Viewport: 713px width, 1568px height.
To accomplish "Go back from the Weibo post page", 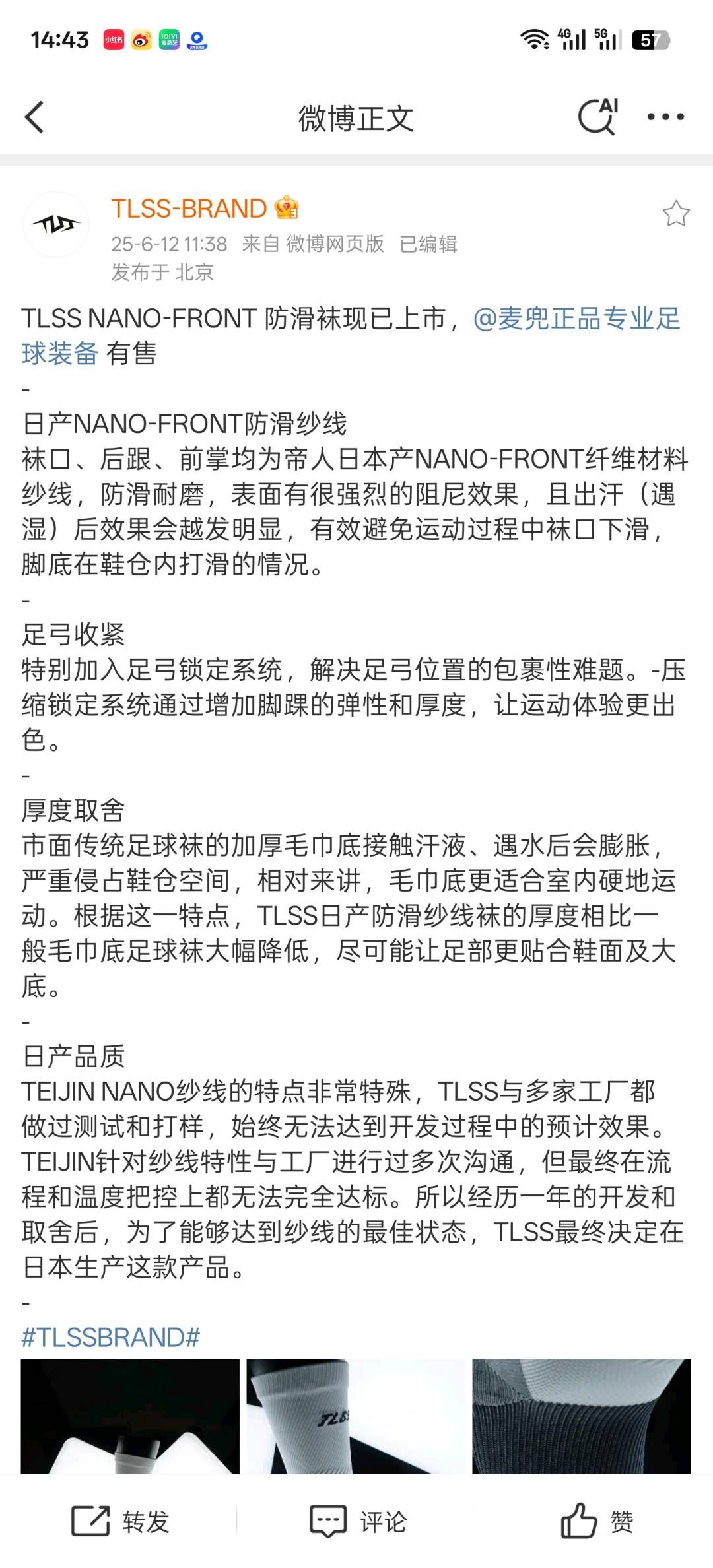I will point(34,117).
